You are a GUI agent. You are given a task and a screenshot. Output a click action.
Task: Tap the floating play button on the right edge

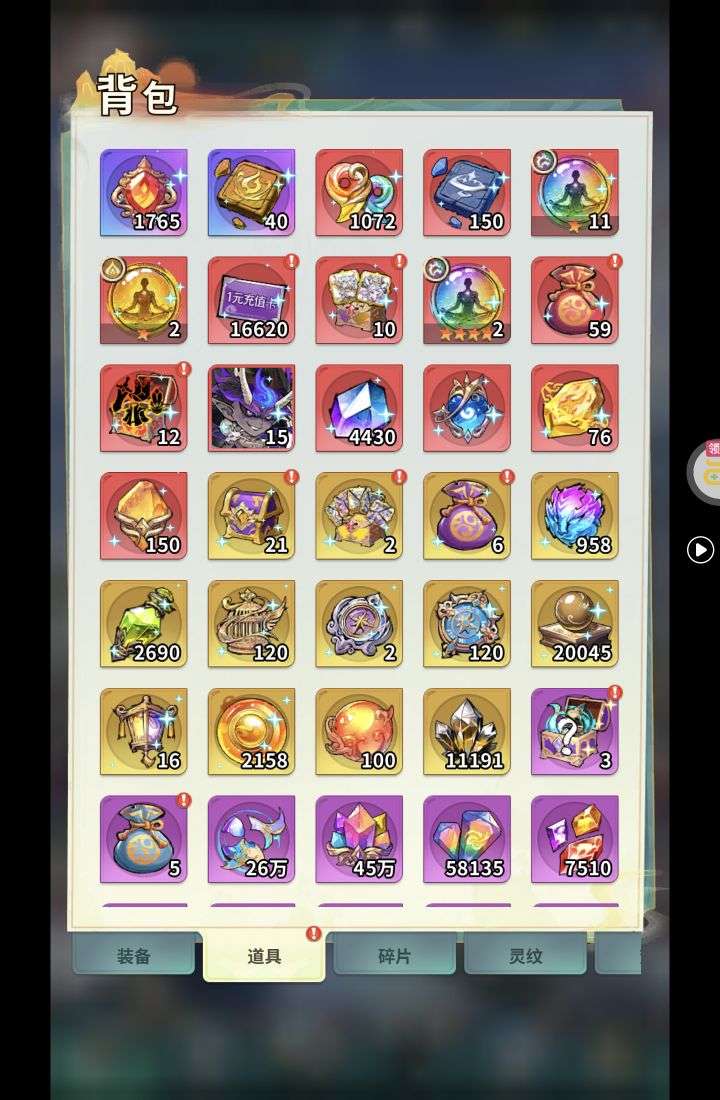click(x=701, y=549)
